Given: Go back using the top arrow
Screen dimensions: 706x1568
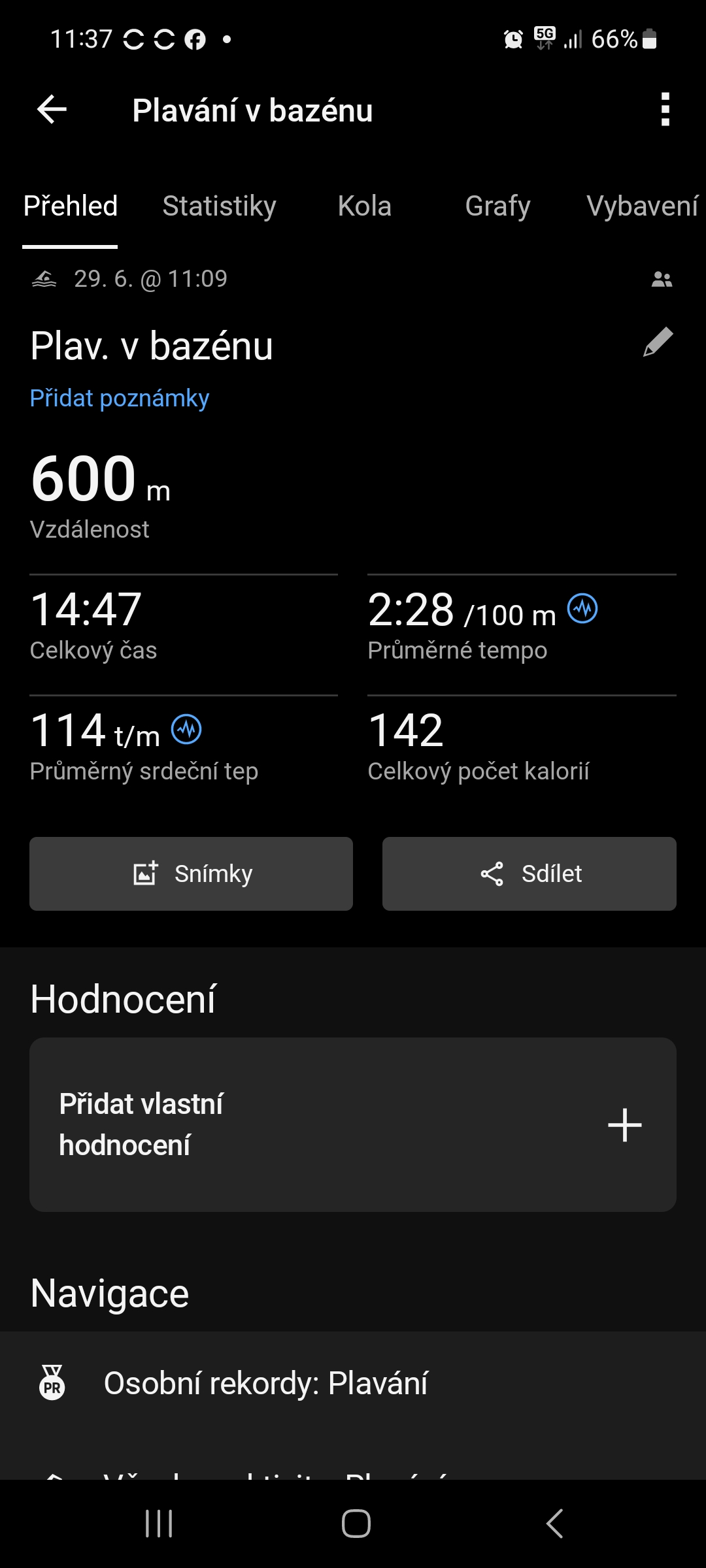Looking at the screenshot, I should [52, 109].
